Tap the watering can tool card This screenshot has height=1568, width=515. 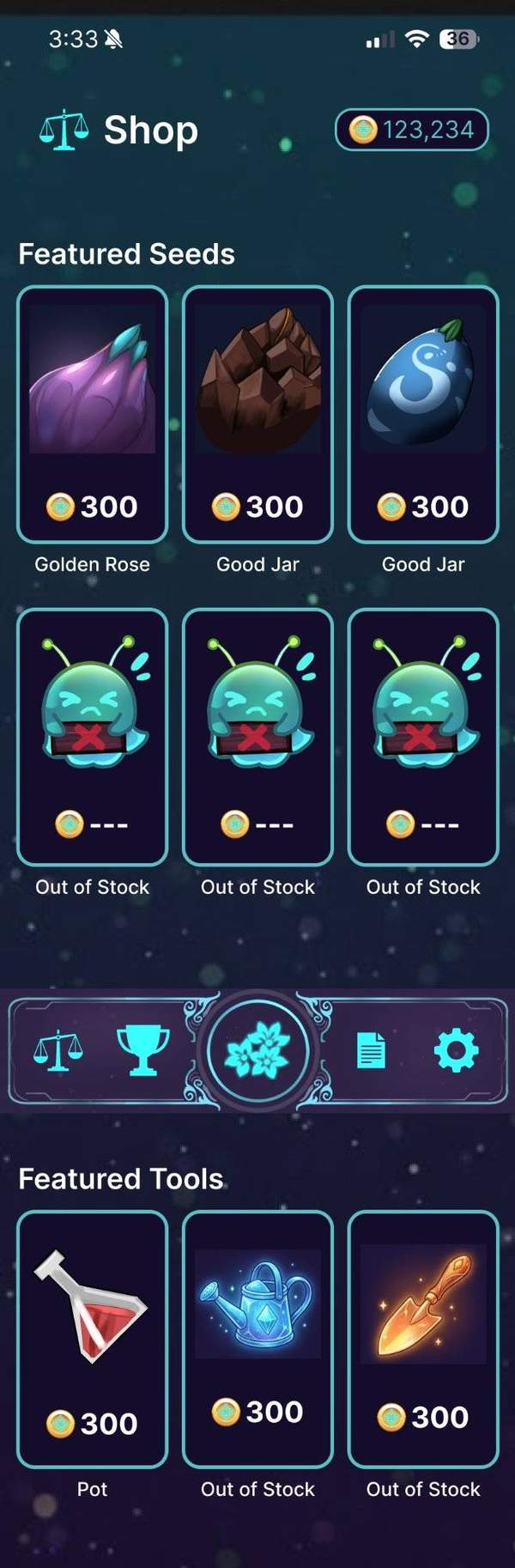(257, 1338)
